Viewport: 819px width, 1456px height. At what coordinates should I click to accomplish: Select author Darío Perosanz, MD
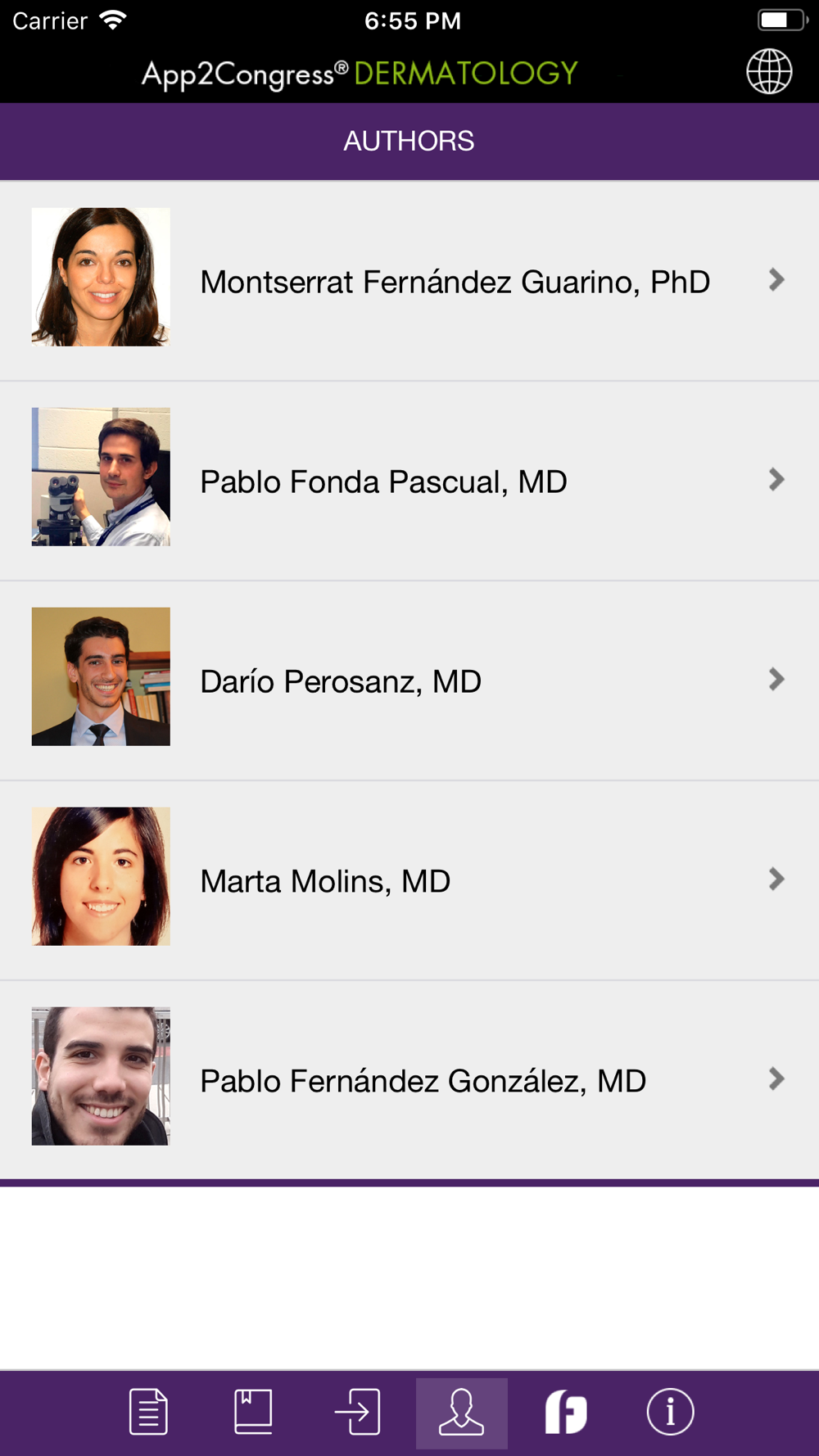click(409, 681)
